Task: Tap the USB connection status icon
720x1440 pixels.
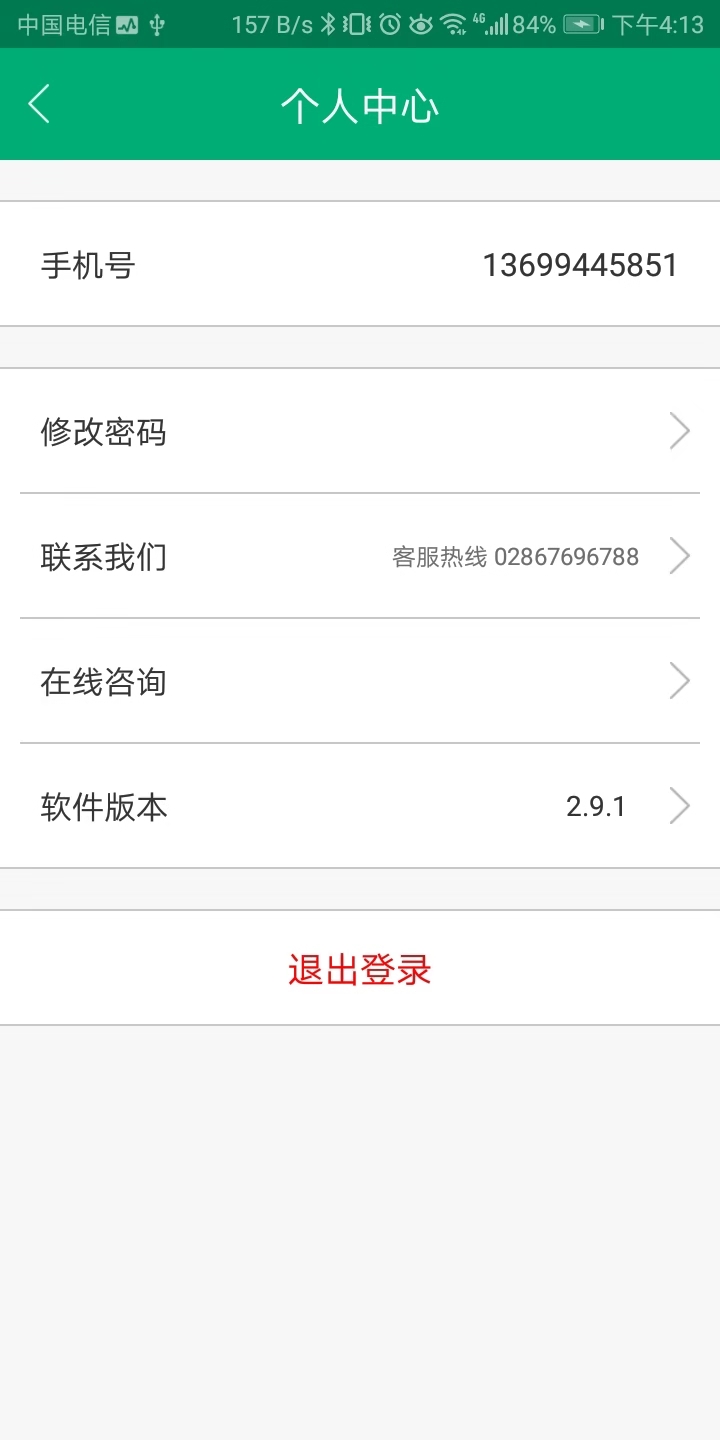Action: [155, 22]
